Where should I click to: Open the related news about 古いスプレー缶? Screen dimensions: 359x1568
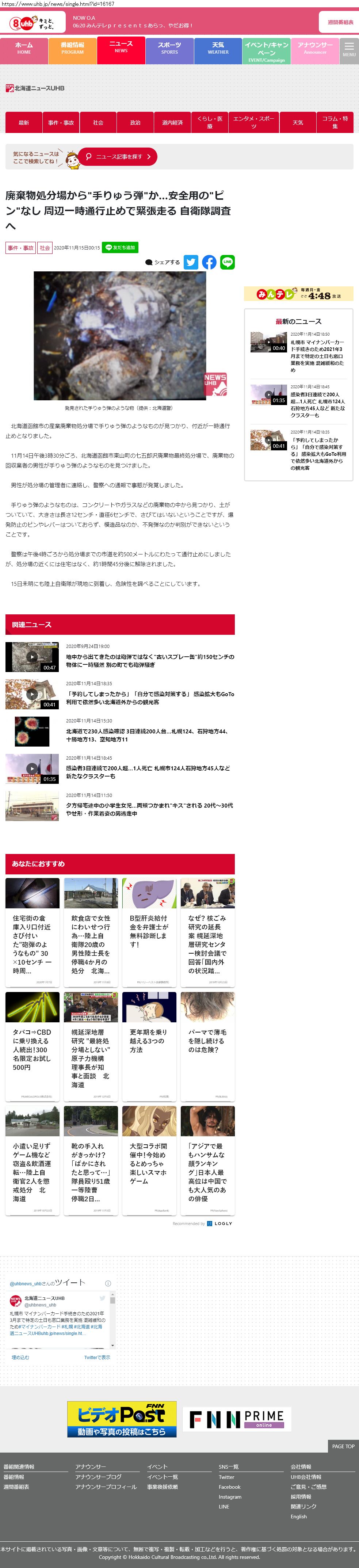point(150,660)
